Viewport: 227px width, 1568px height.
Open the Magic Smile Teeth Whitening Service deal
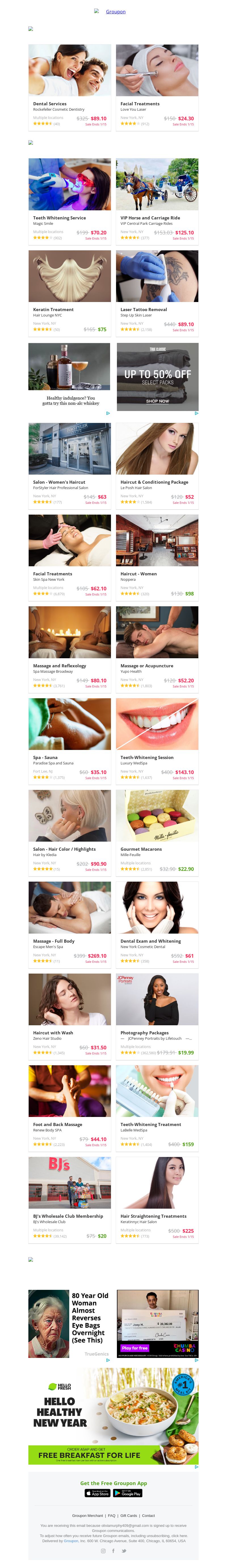coord(70,185)
